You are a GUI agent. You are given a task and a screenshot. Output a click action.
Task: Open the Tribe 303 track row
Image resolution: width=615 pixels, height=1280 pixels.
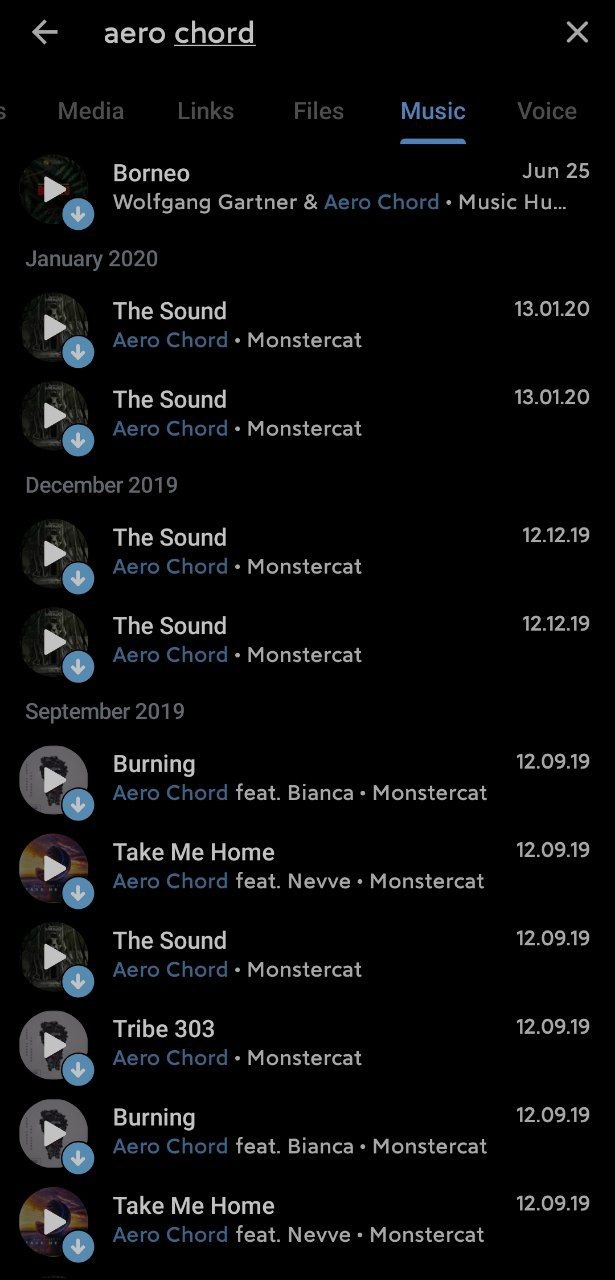pos(307,1043)
